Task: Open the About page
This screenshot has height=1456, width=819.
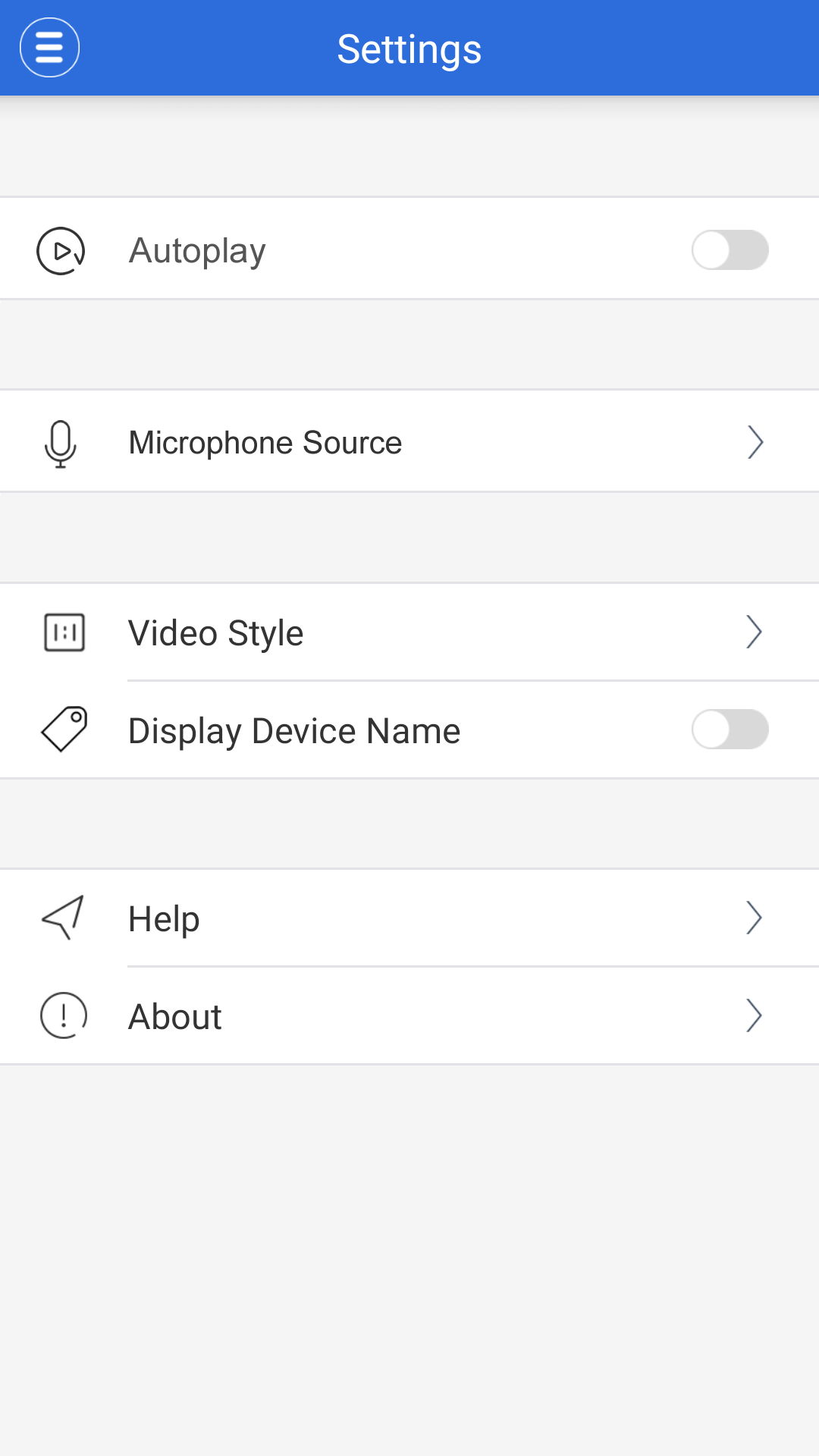Action: 409,1016
